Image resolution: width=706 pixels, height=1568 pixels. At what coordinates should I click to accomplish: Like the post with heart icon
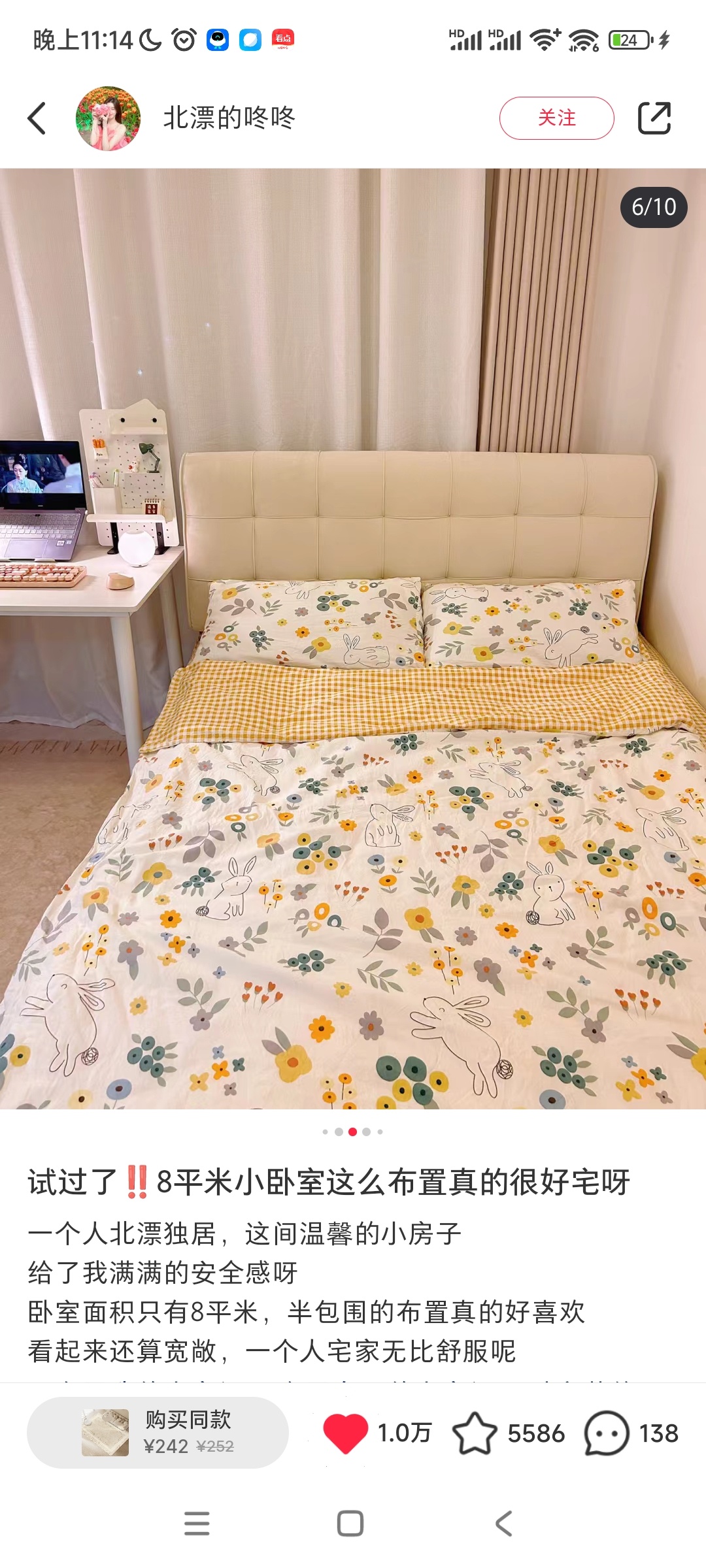point(345,1432)
